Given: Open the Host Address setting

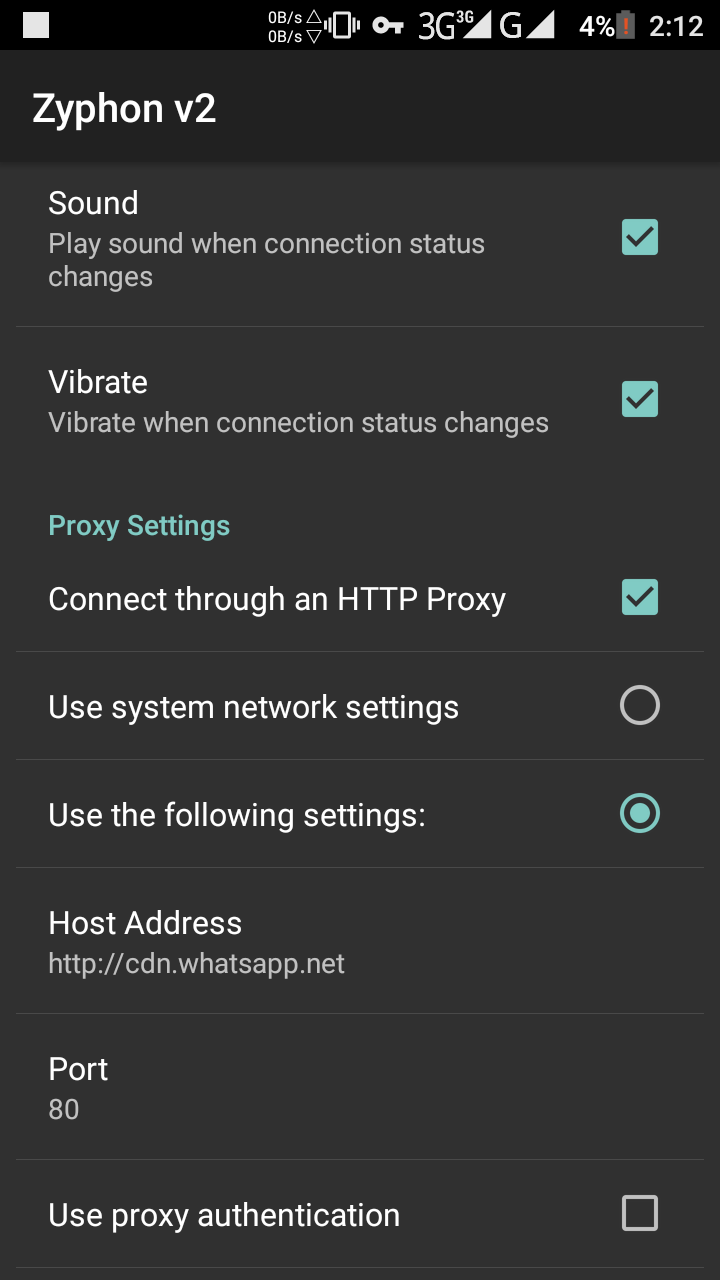Looking at the screenshot, I should (x=360, y=941).
